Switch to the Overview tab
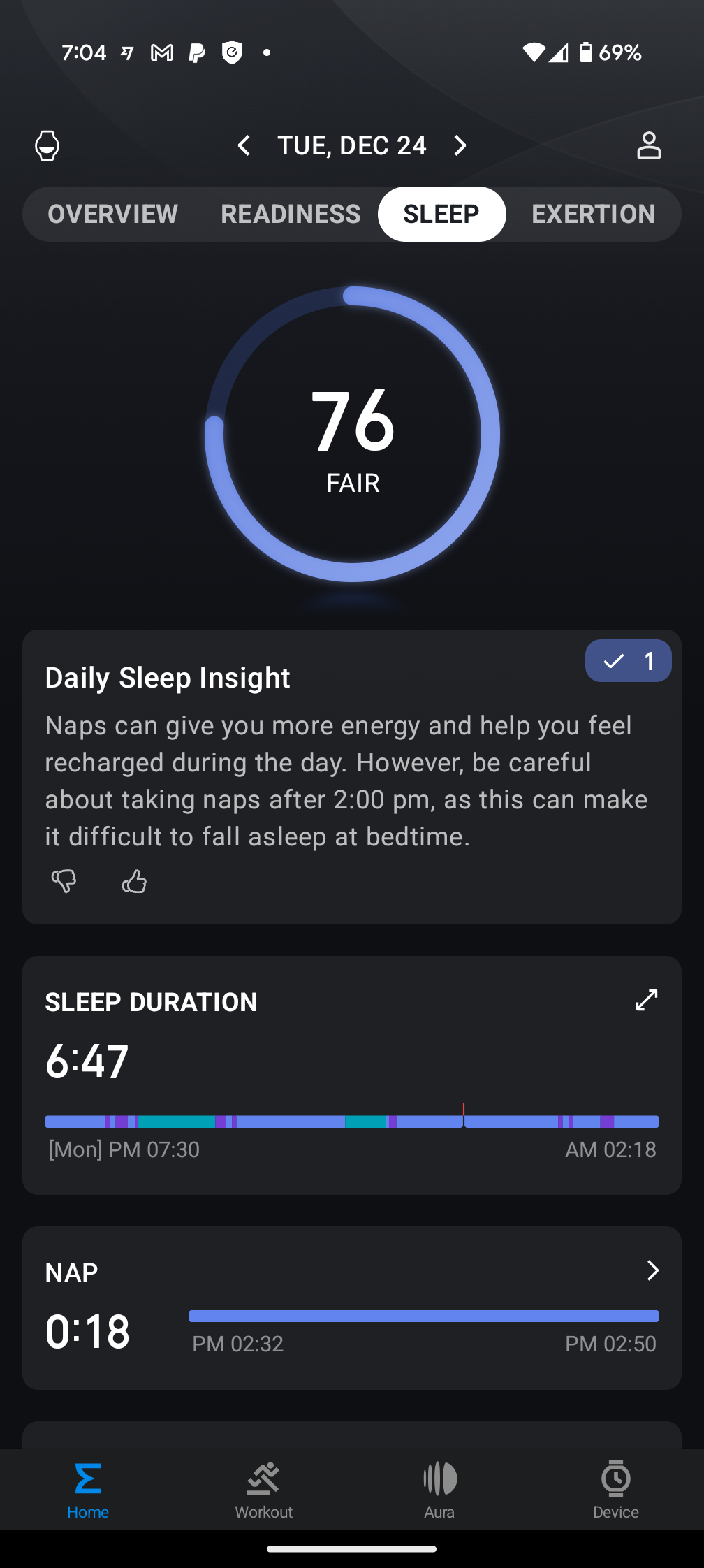Screen dimensions: 704x1568 [112, 214]
